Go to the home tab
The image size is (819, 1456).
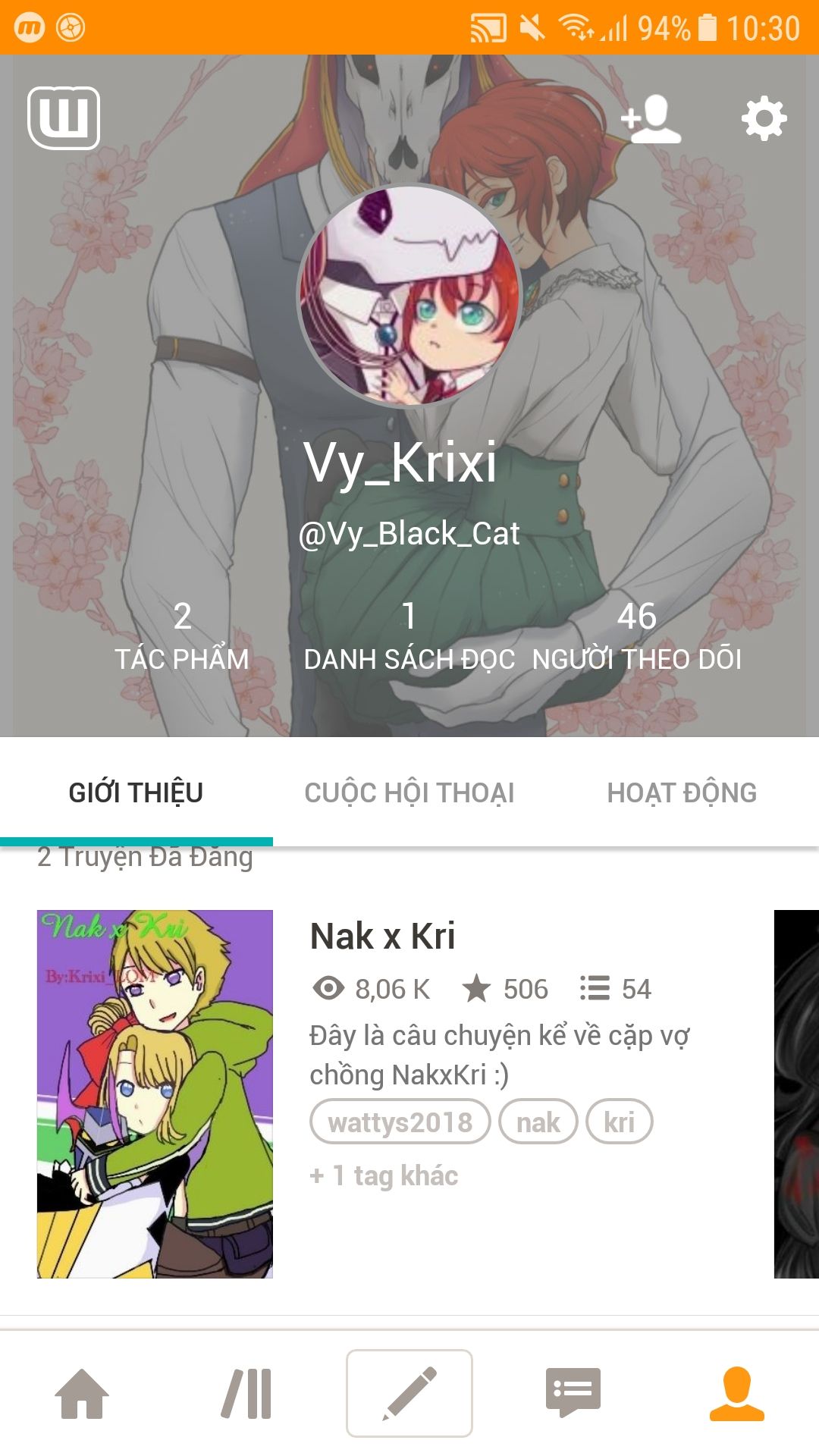point(82,1393)
